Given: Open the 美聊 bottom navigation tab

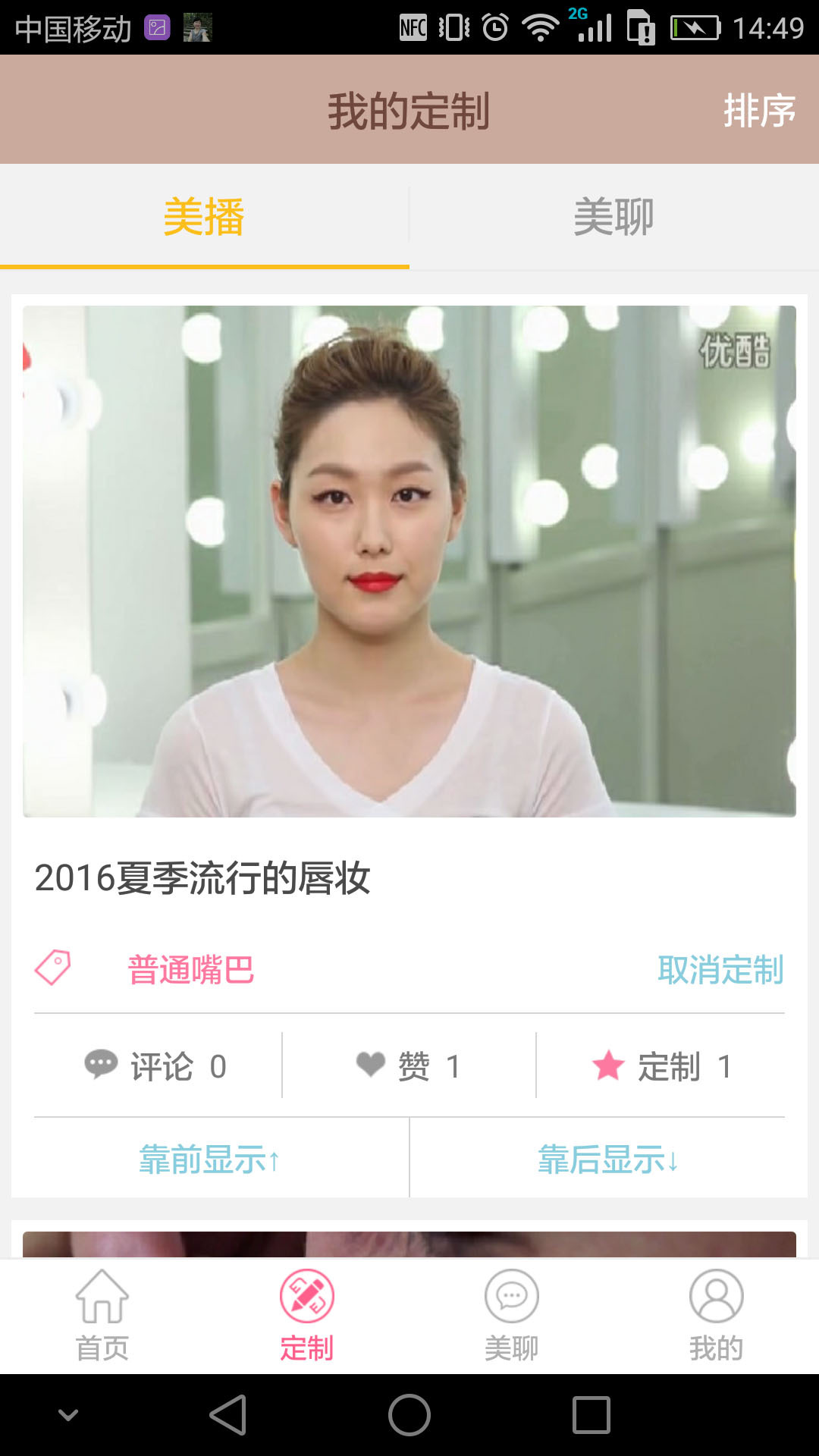Looking at the screenshot, I should 512,1316.
